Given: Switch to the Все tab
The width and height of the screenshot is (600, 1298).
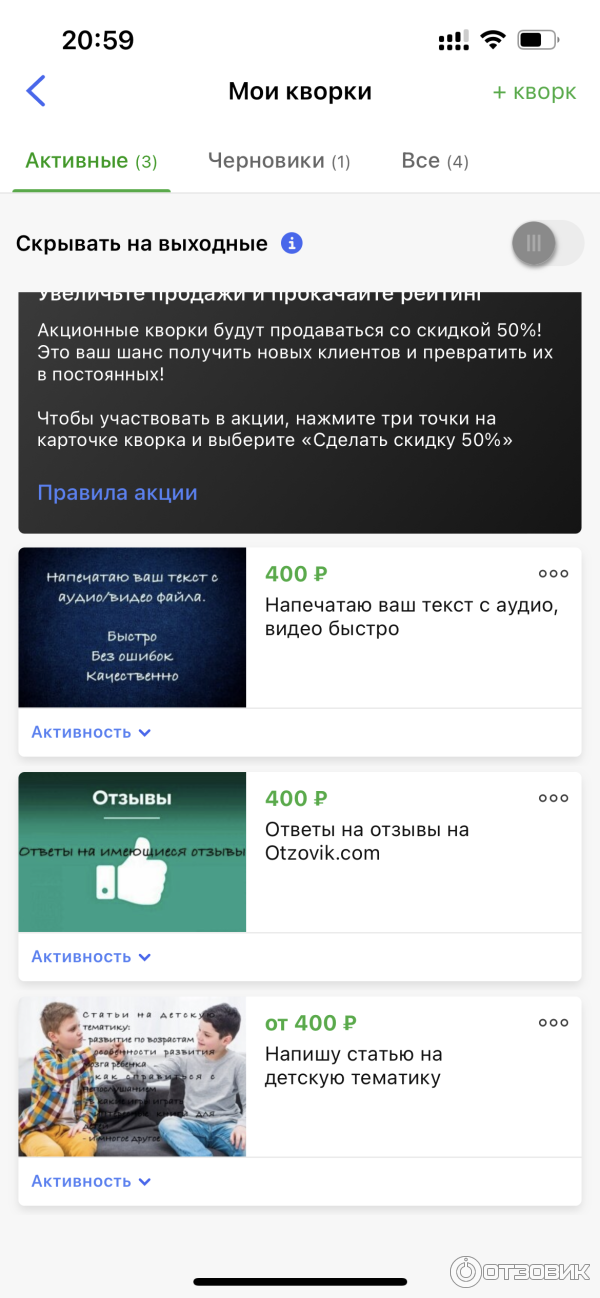Looking at the screenshot, I should tap(434, 161).
